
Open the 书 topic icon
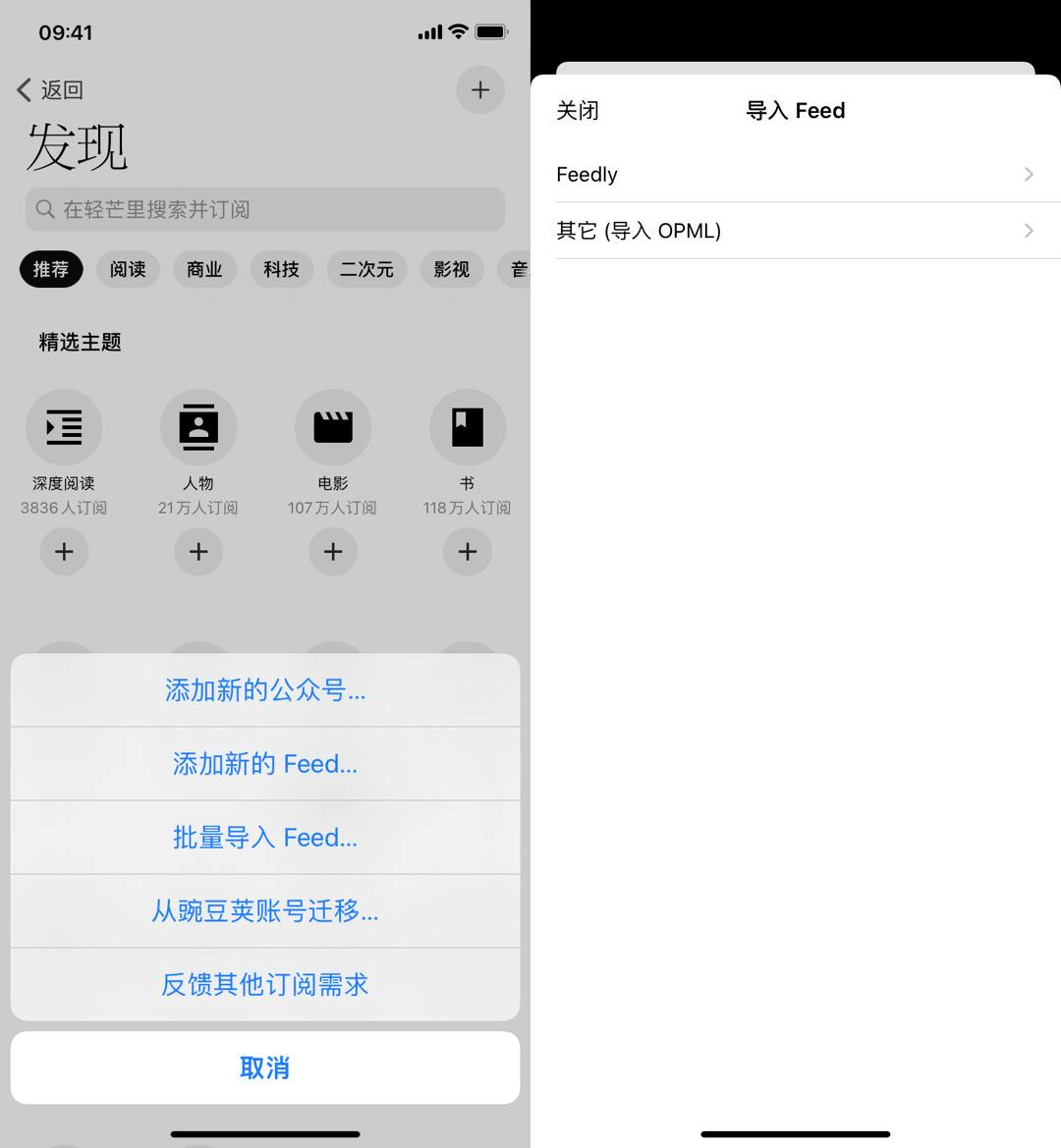tap(468, 427)
